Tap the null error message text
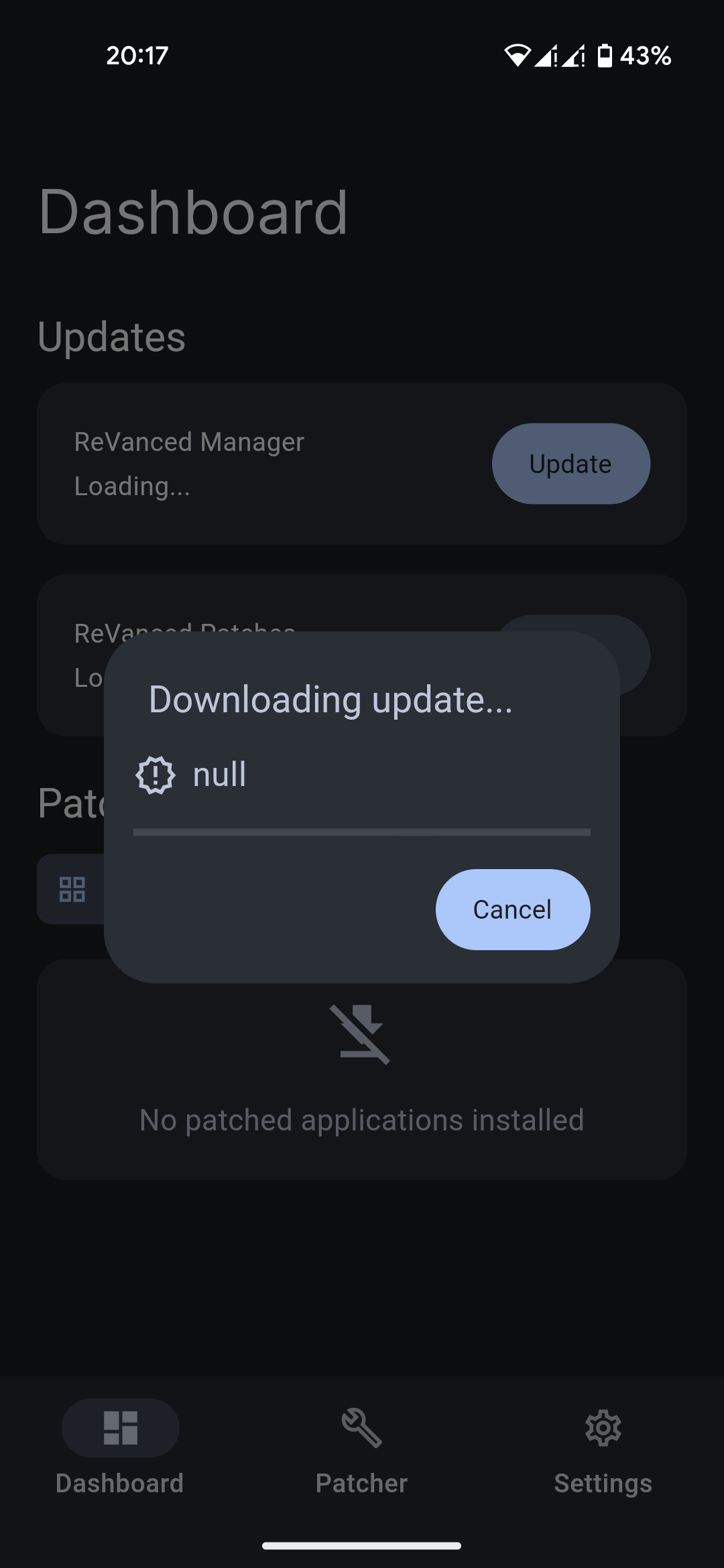Image resolution: width=724 pixels, height=1568 pixels. pos(219,774)
